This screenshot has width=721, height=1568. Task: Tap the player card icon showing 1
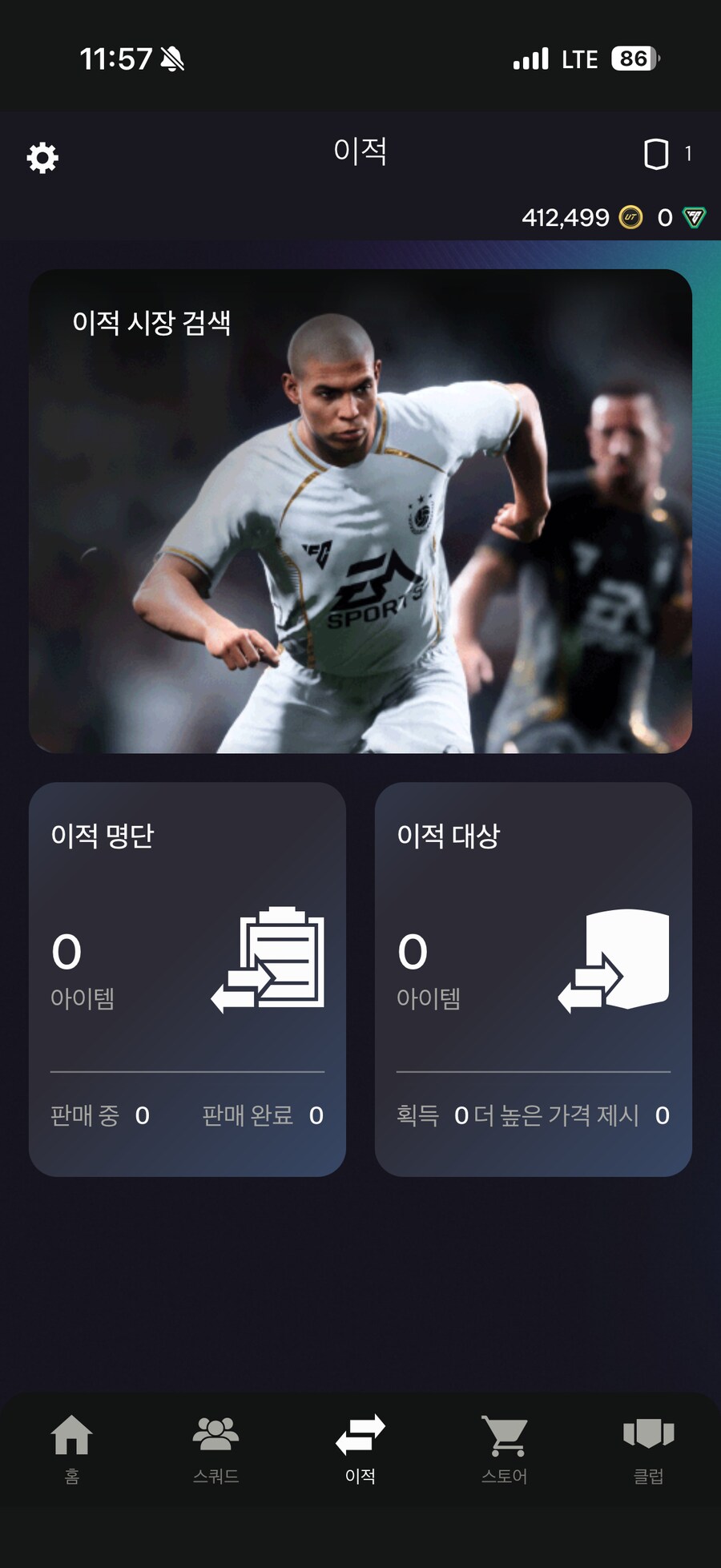coord(657,155)
